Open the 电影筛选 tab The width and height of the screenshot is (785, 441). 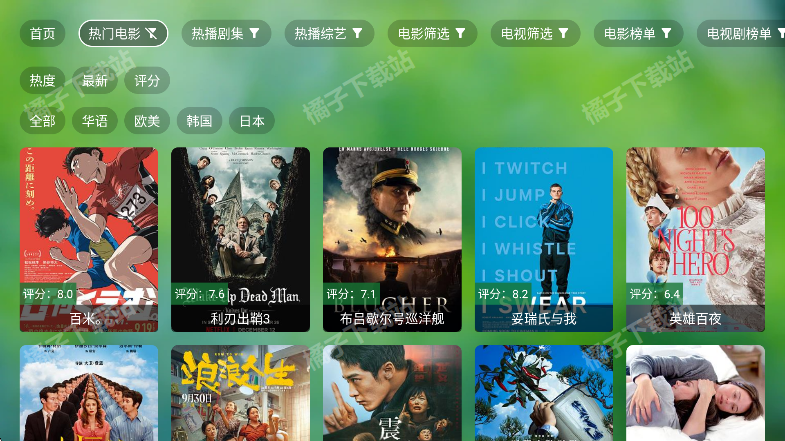click(432, 33)
